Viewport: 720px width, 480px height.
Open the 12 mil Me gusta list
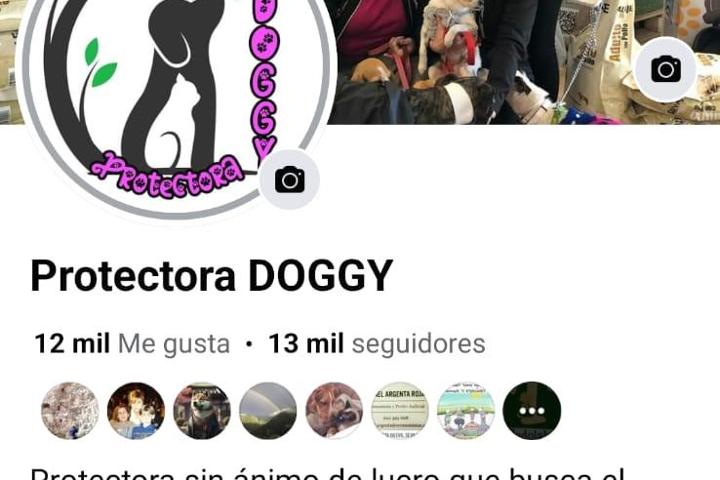pos(132,344)
